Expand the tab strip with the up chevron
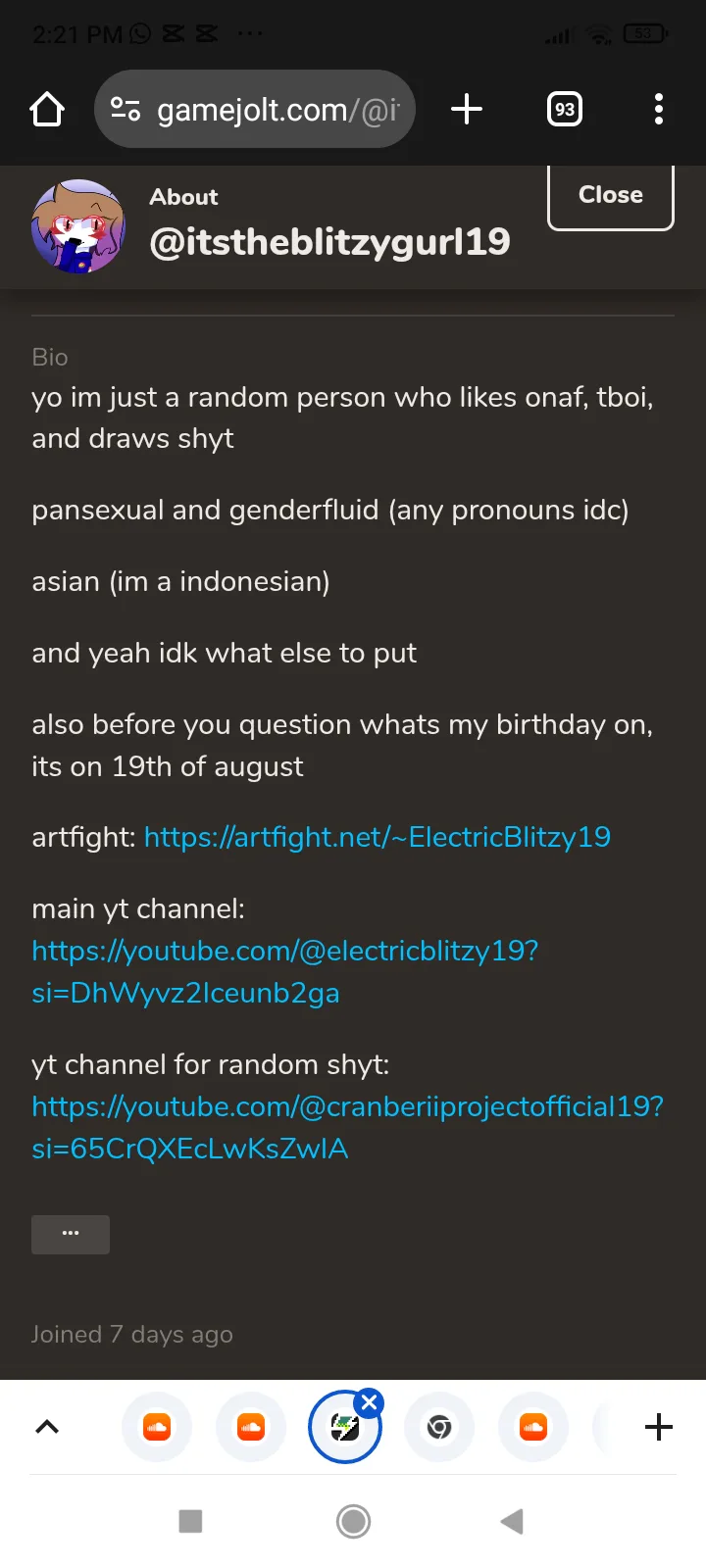Image resolution: width=706 pixels, height=1568 pixels. 47,1427
